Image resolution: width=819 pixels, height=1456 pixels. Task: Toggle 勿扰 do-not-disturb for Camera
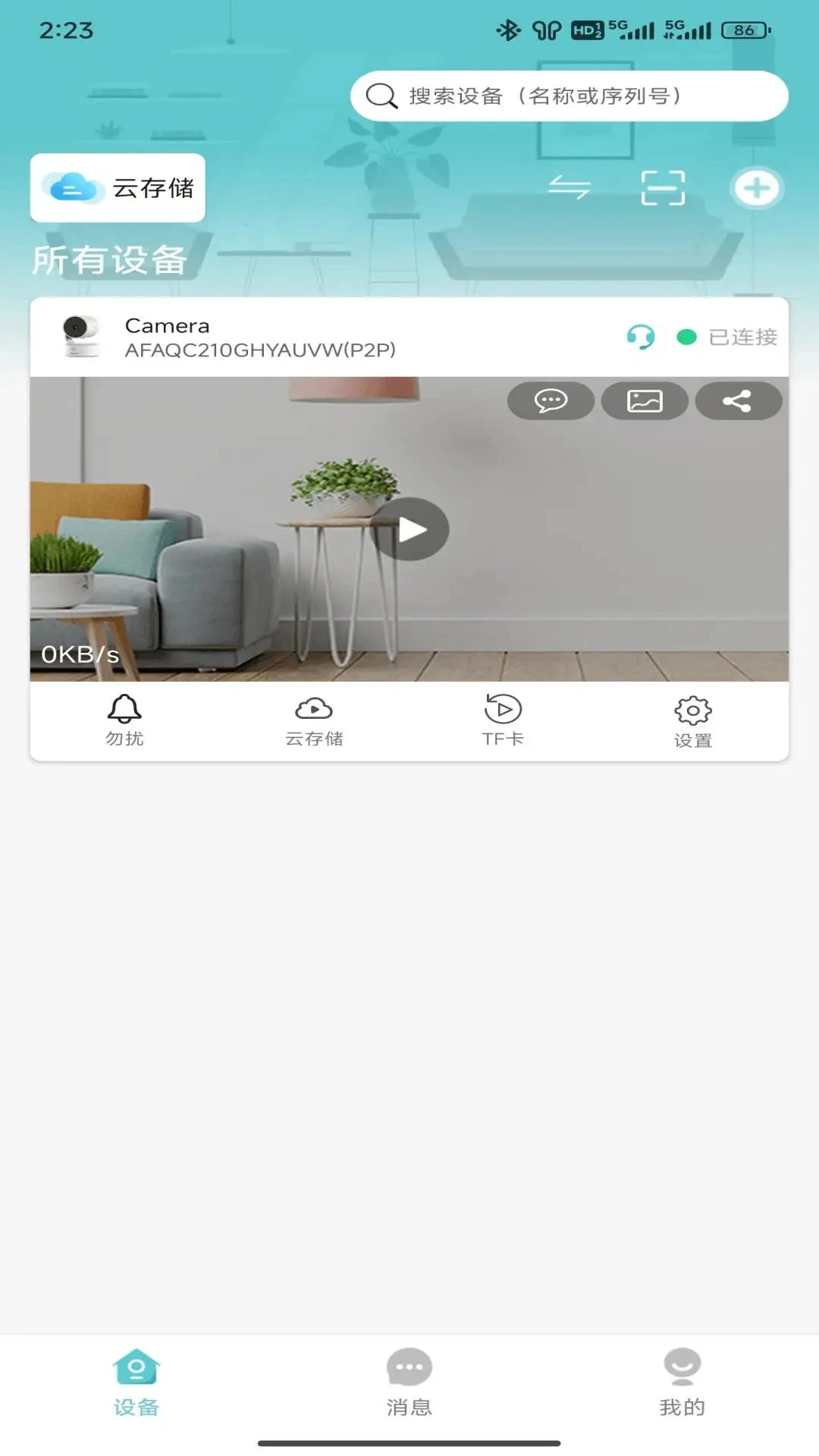pyautogui.click(x=124, y=720)
